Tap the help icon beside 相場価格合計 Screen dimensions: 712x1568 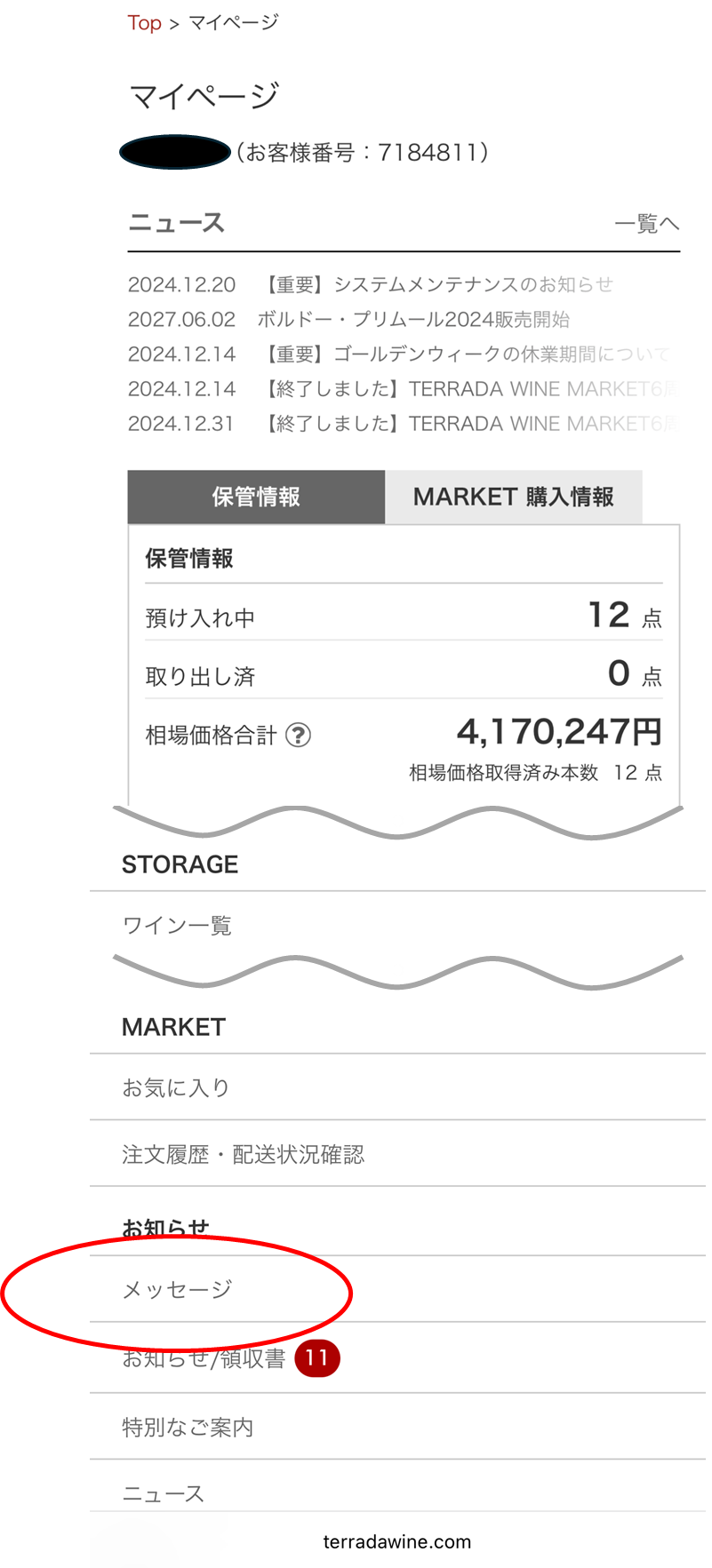click(x=298, y=736)
